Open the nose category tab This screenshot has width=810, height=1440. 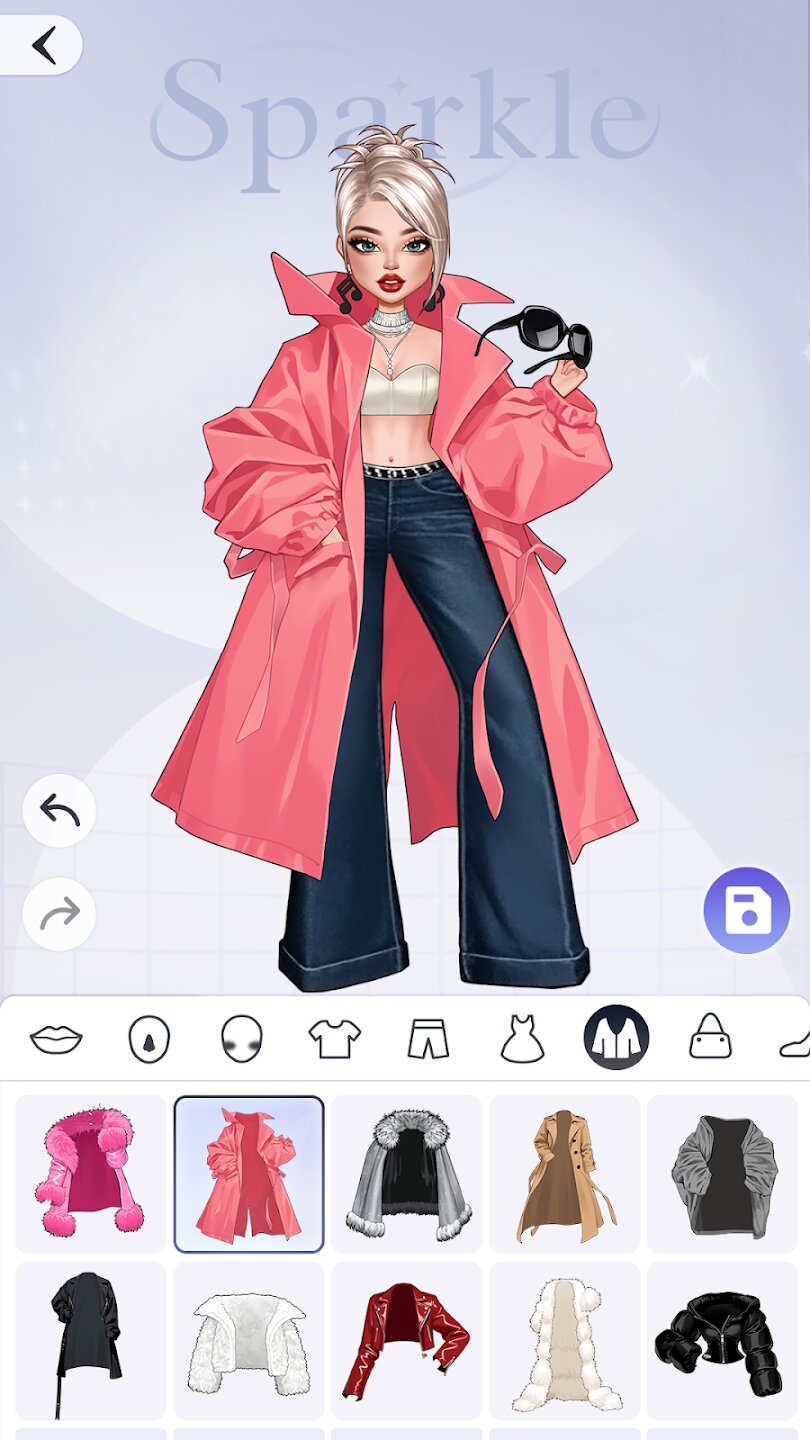(149, 1039)
